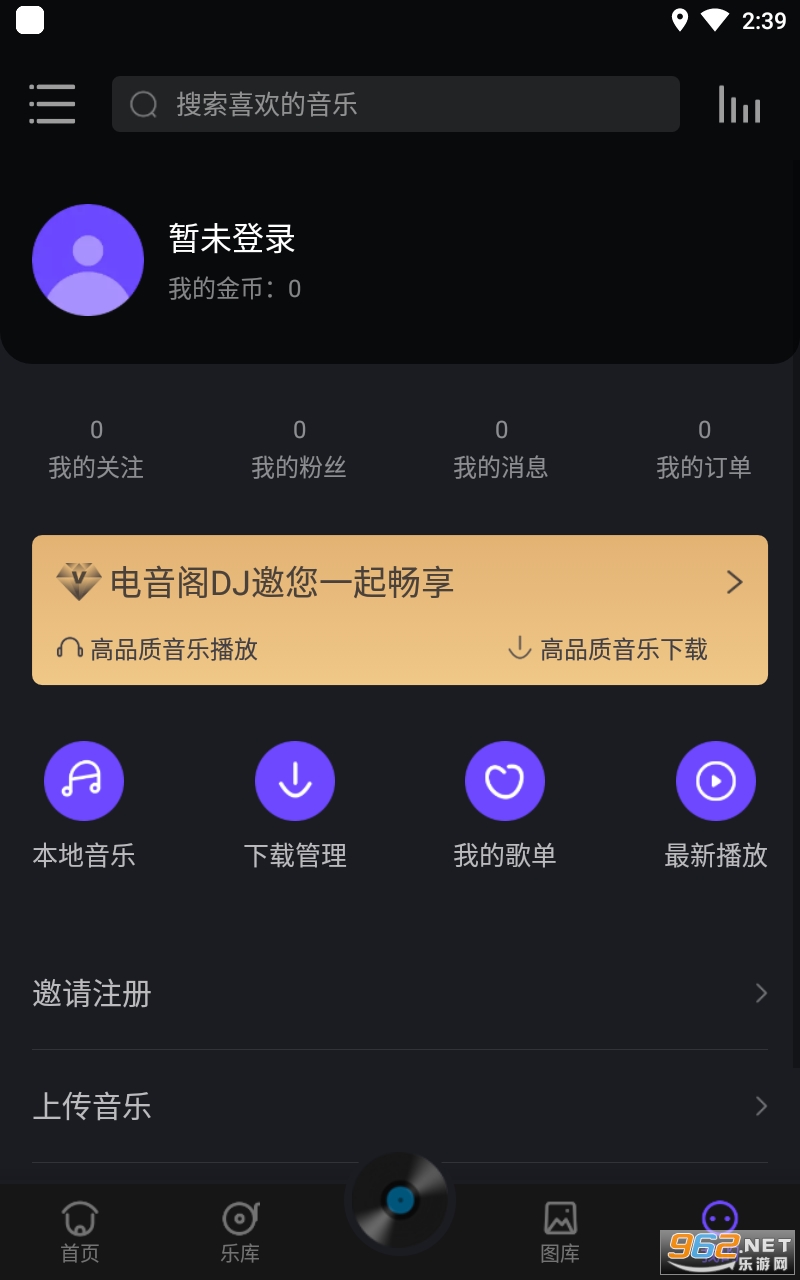Tap the search box for music
Screen dimensions: 800x1280
pos(396,104)
